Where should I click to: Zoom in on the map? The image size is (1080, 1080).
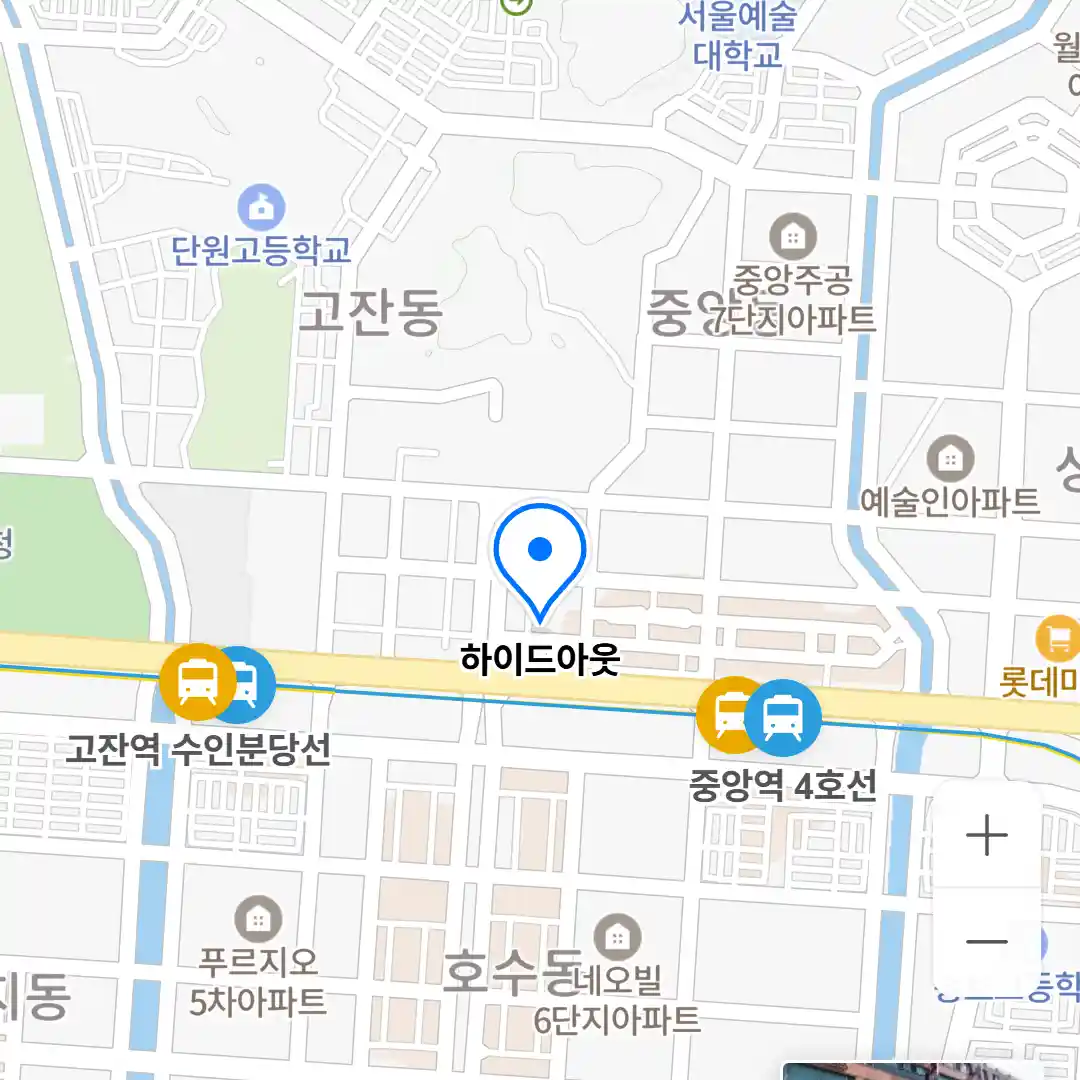pos(987,835)
